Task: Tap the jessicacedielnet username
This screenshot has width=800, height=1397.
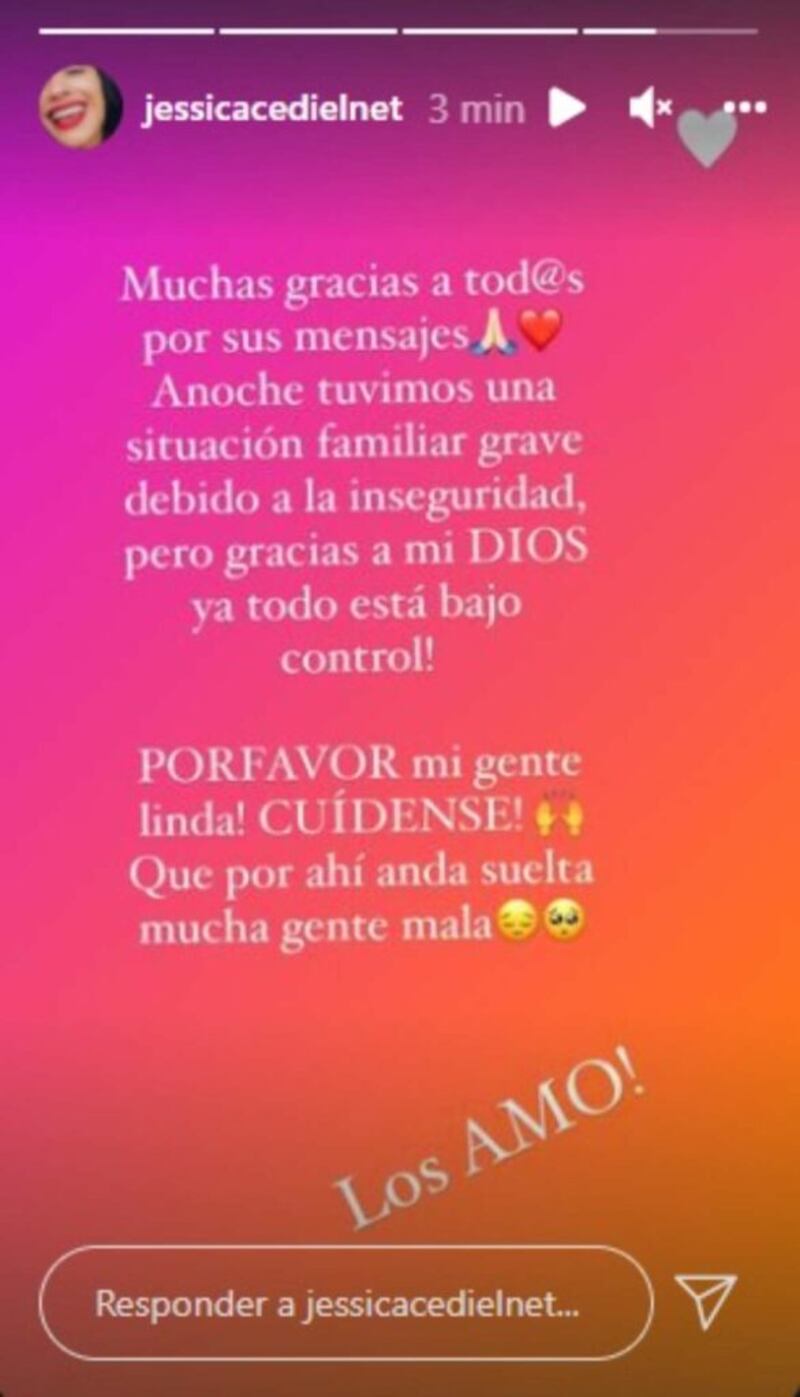Action: point(272,108)
